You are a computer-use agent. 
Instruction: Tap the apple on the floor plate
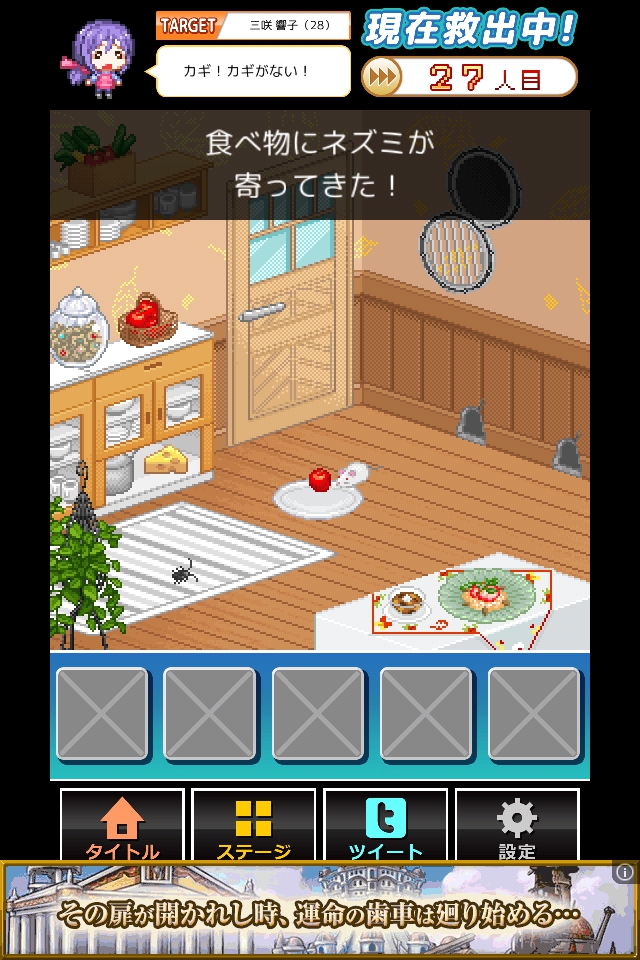pyautogui.click(x=319, y=480)
